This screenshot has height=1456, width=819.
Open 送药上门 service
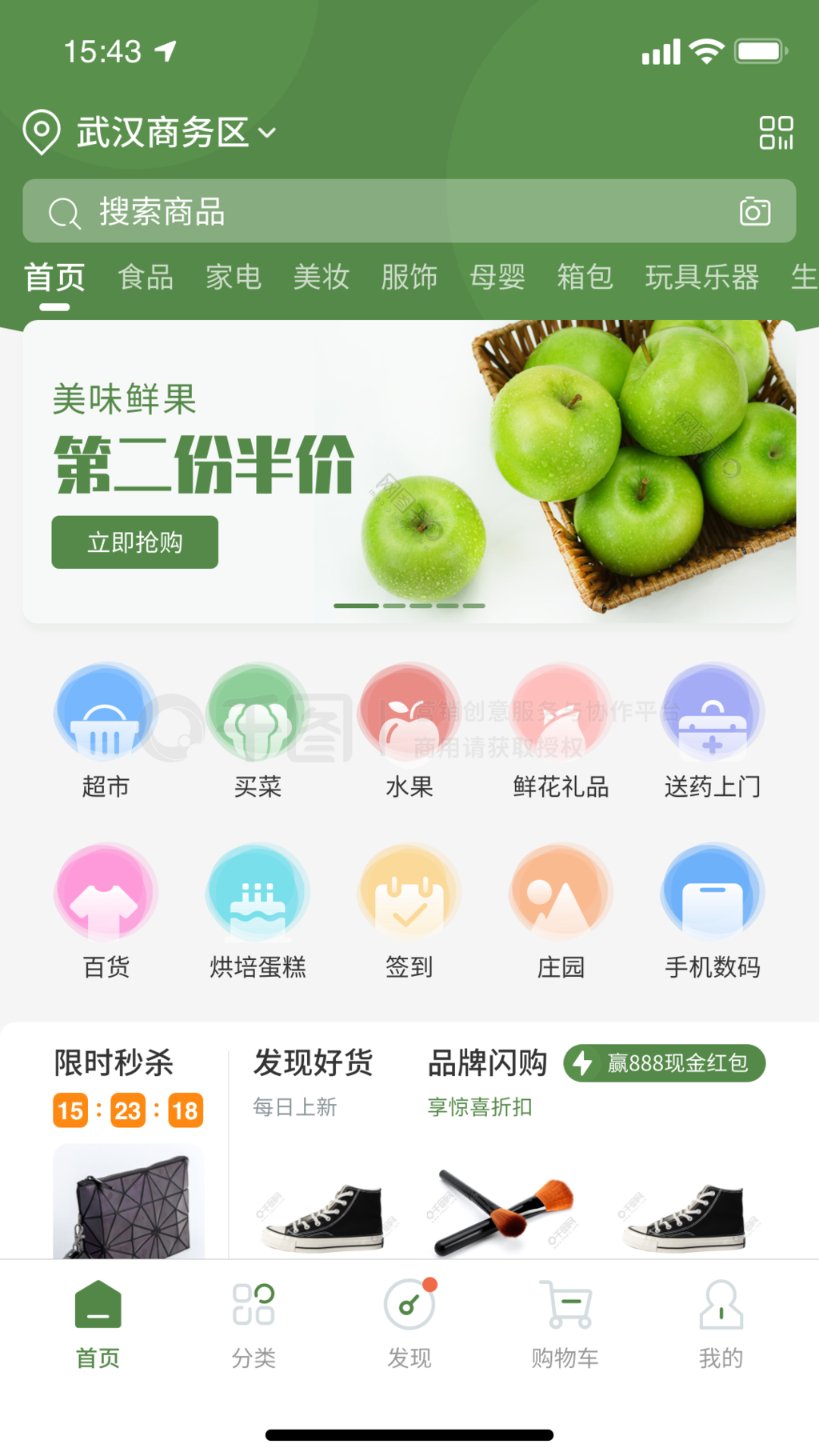tap(712, 730)
